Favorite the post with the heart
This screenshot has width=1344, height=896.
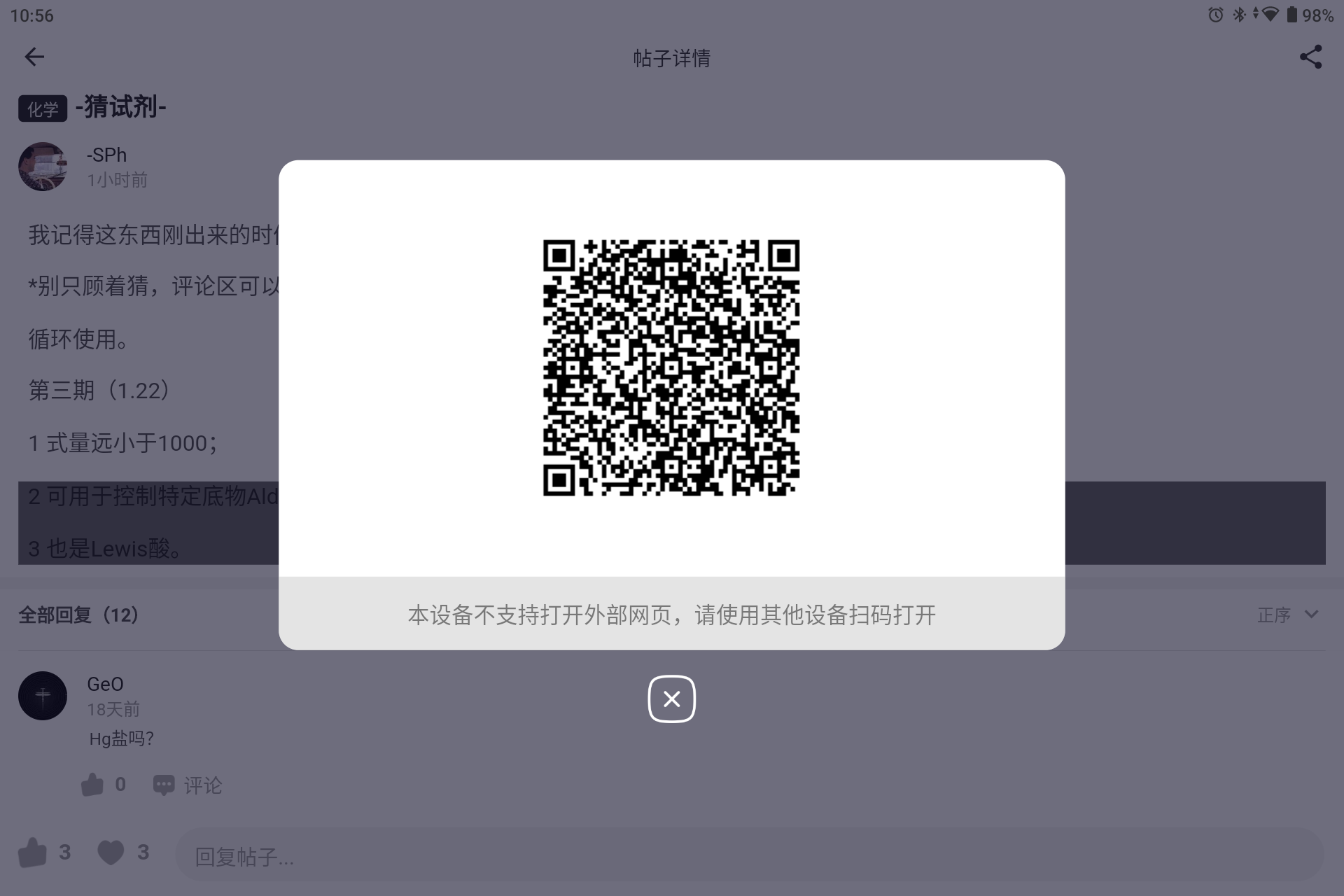coord(111,852)
